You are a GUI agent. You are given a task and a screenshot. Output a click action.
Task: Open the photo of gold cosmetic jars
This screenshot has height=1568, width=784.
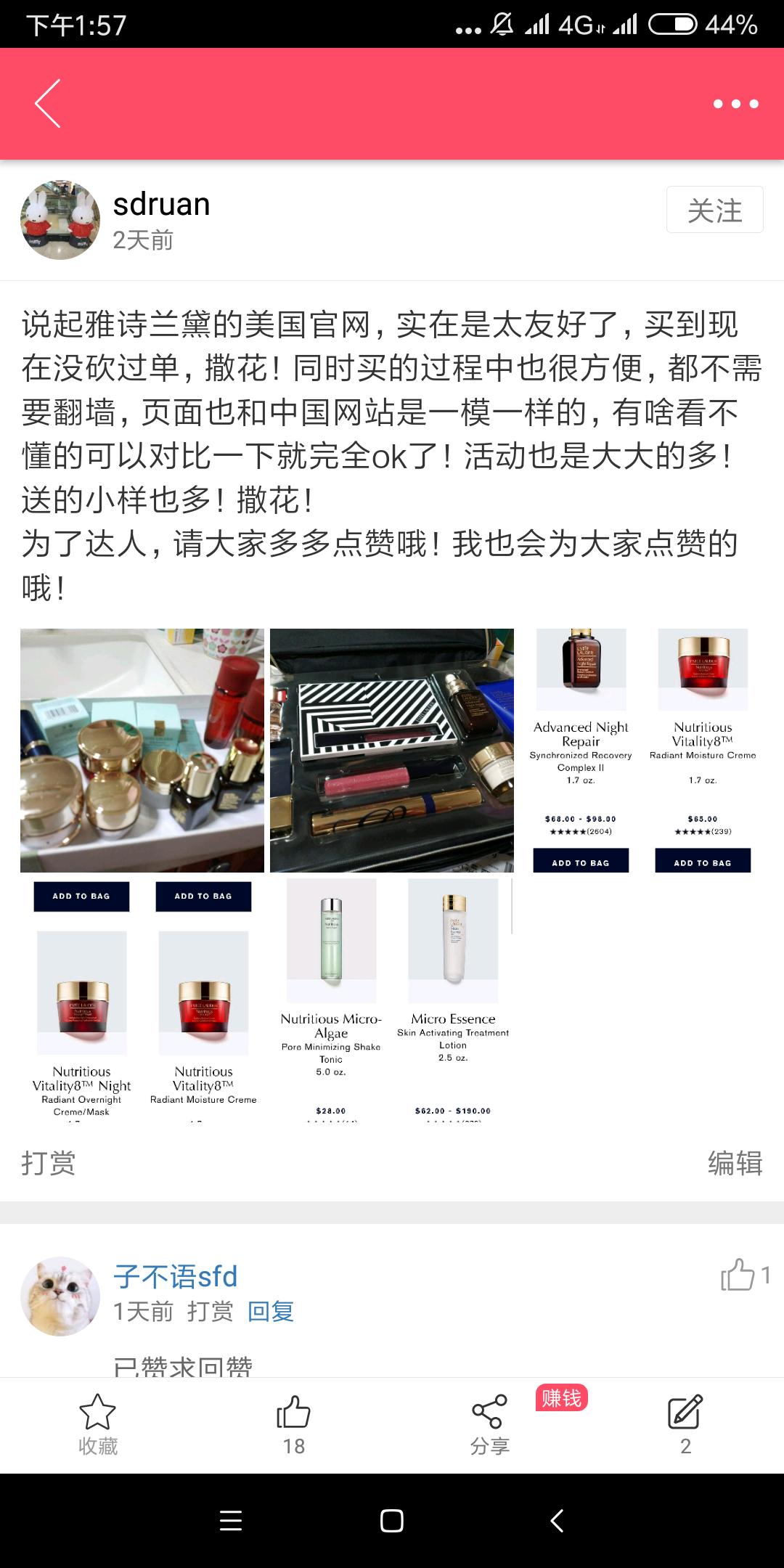[142, 750]
